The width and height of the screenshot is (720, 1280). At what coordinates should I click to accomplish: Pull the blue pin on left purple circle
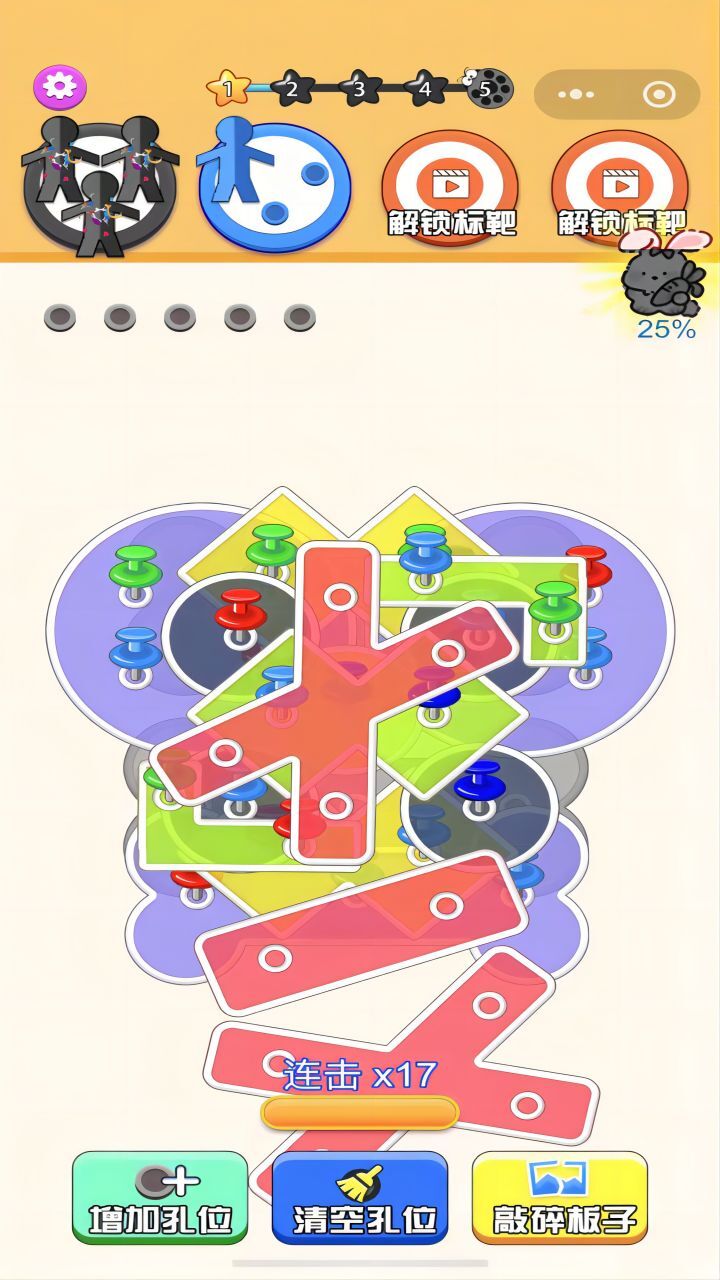pyautogui.click(x=136, y=648)
